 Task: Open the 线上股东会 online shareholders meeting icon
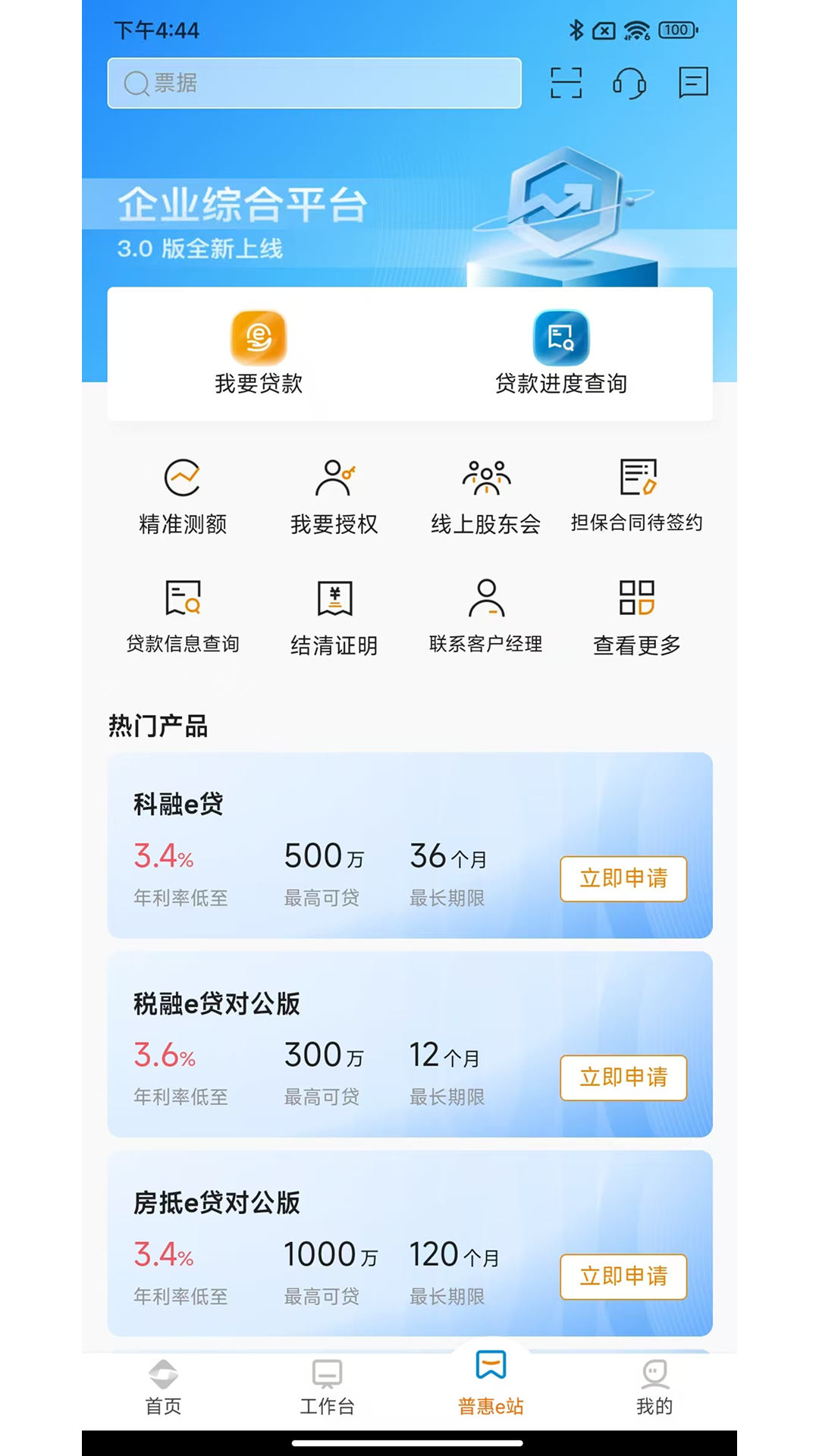pyautogui.click(x=486, y=493)
